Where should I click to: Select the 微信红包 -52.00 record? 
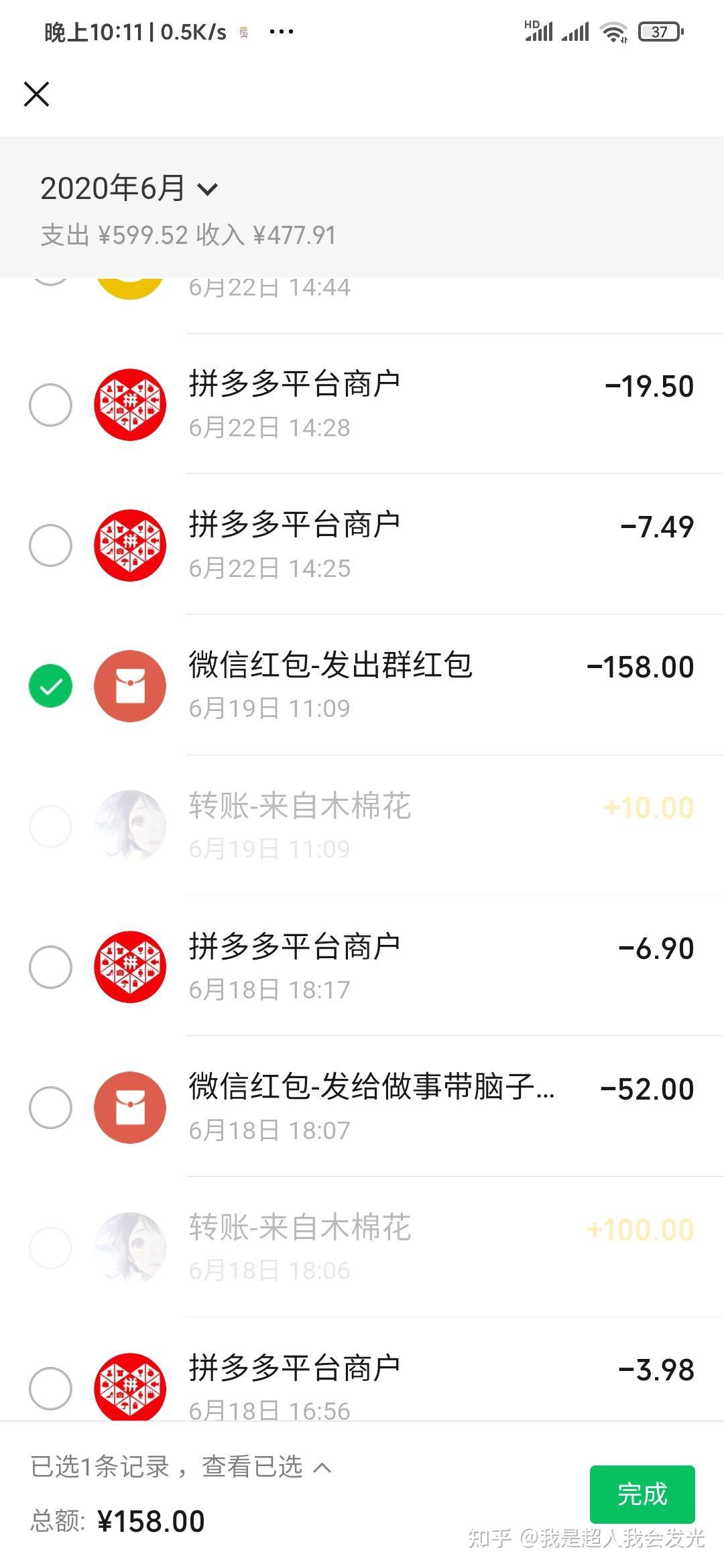coord(51,1108)
